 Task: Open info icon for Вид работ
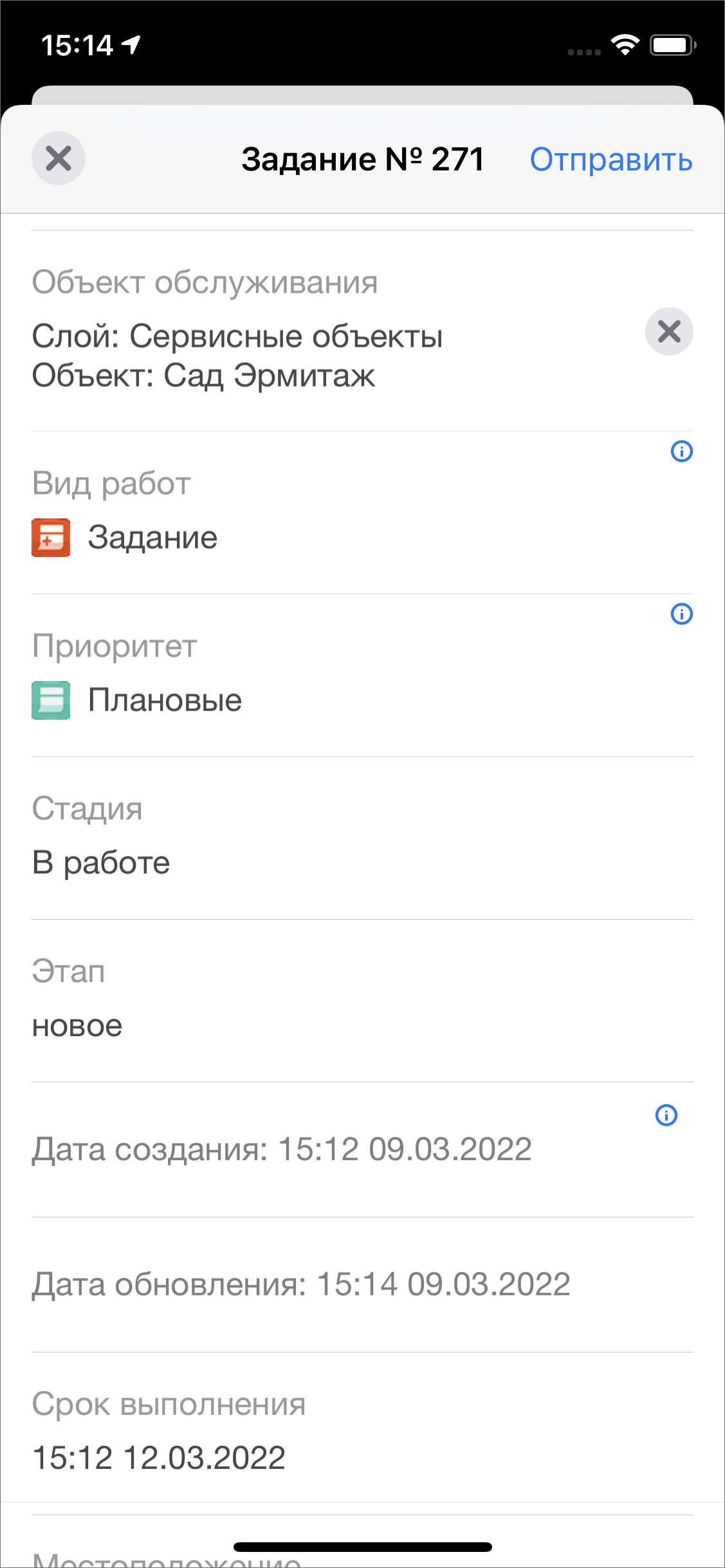681,451
